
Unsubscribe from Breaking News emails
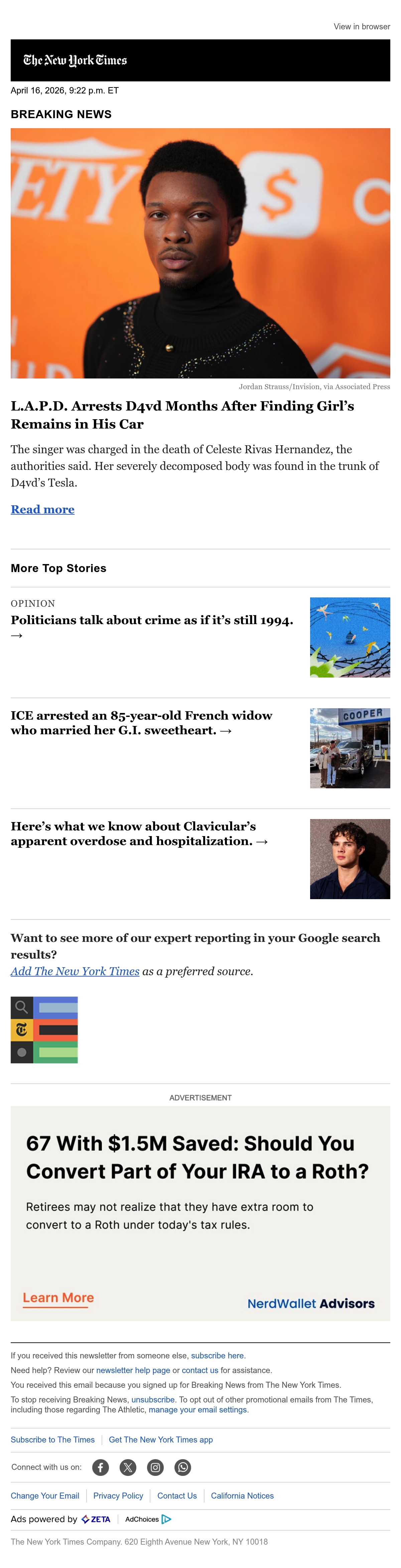pos(153,1399)
